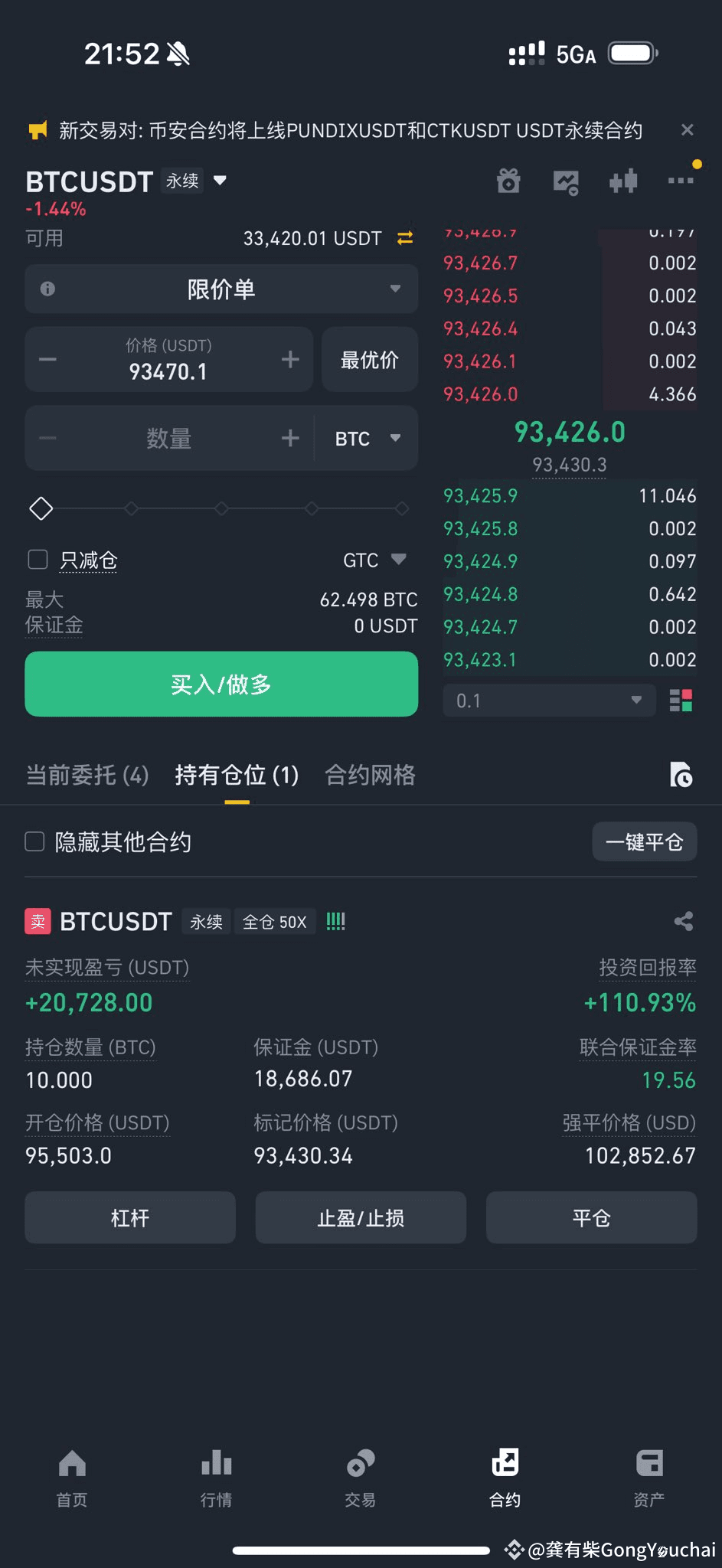Tap the 数量 quantity input field
Screen dimensions: 722x1568
point(168,438)
